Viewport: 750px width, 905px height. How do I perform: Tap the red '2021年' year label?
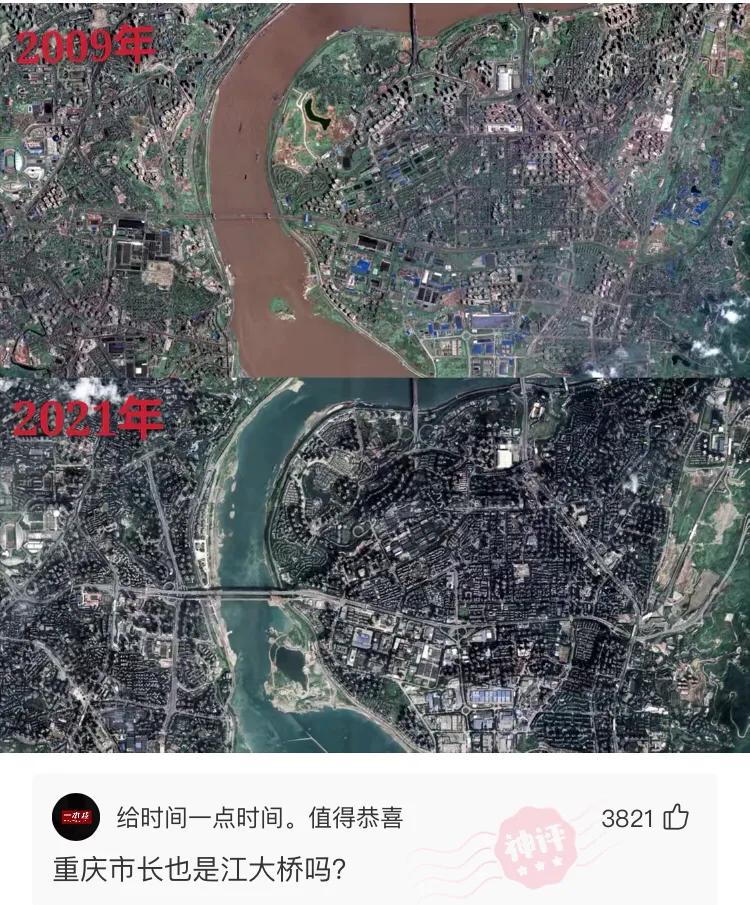85,415
